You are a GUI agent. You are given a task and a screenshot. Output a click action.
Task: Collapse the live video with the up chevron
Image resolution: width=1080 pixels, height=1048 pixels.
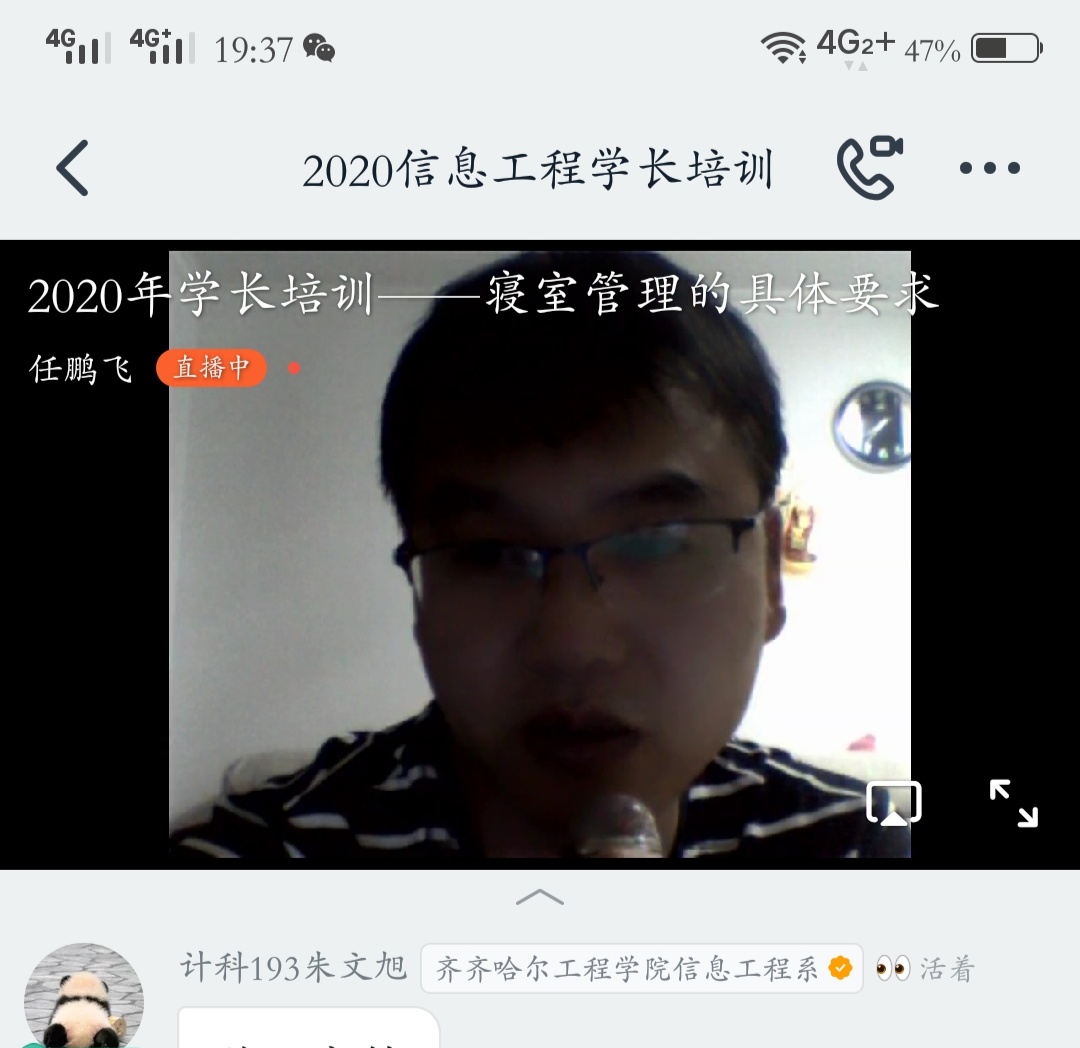(540, 897)
